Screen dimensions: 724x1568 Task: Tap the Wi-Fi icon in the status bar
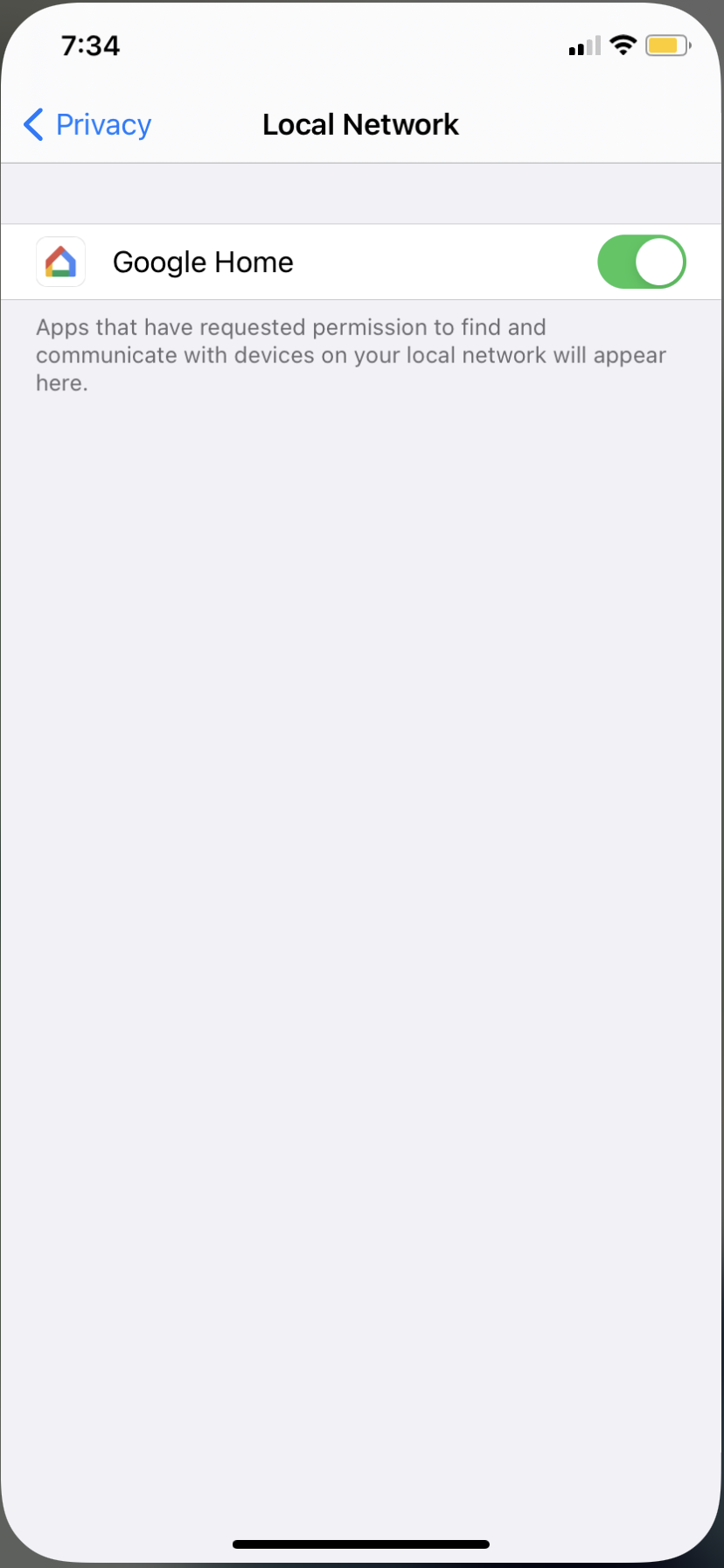tap(623, 45)
